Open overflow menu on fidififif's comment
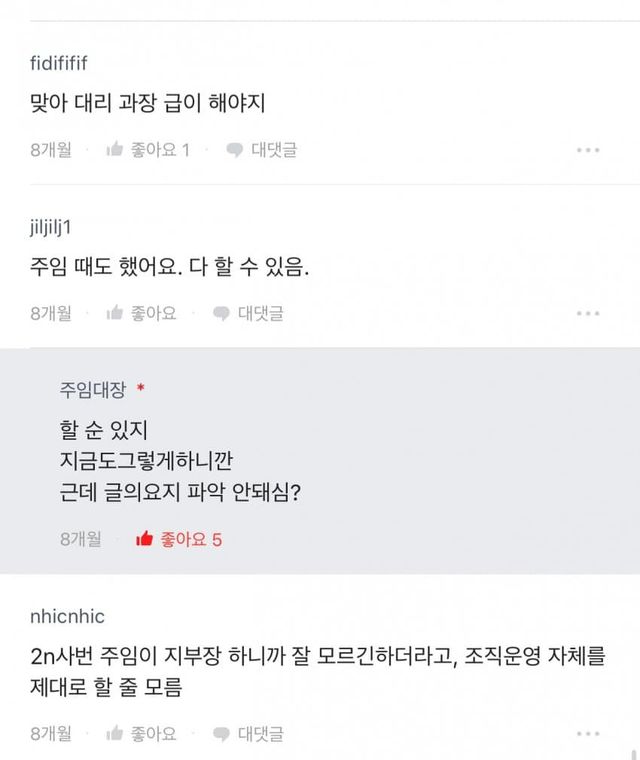The image size is (640, 760). click(x=588, y=150)
